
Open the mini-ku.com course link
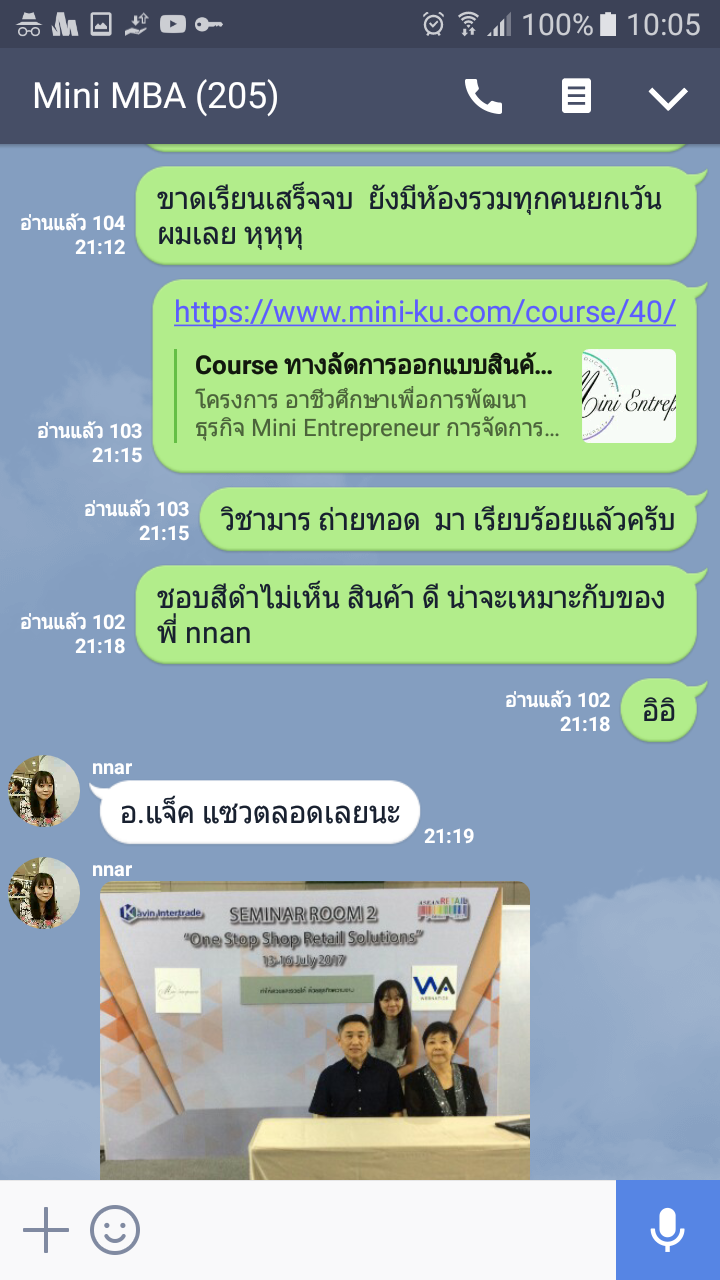[x=425, y=312]
